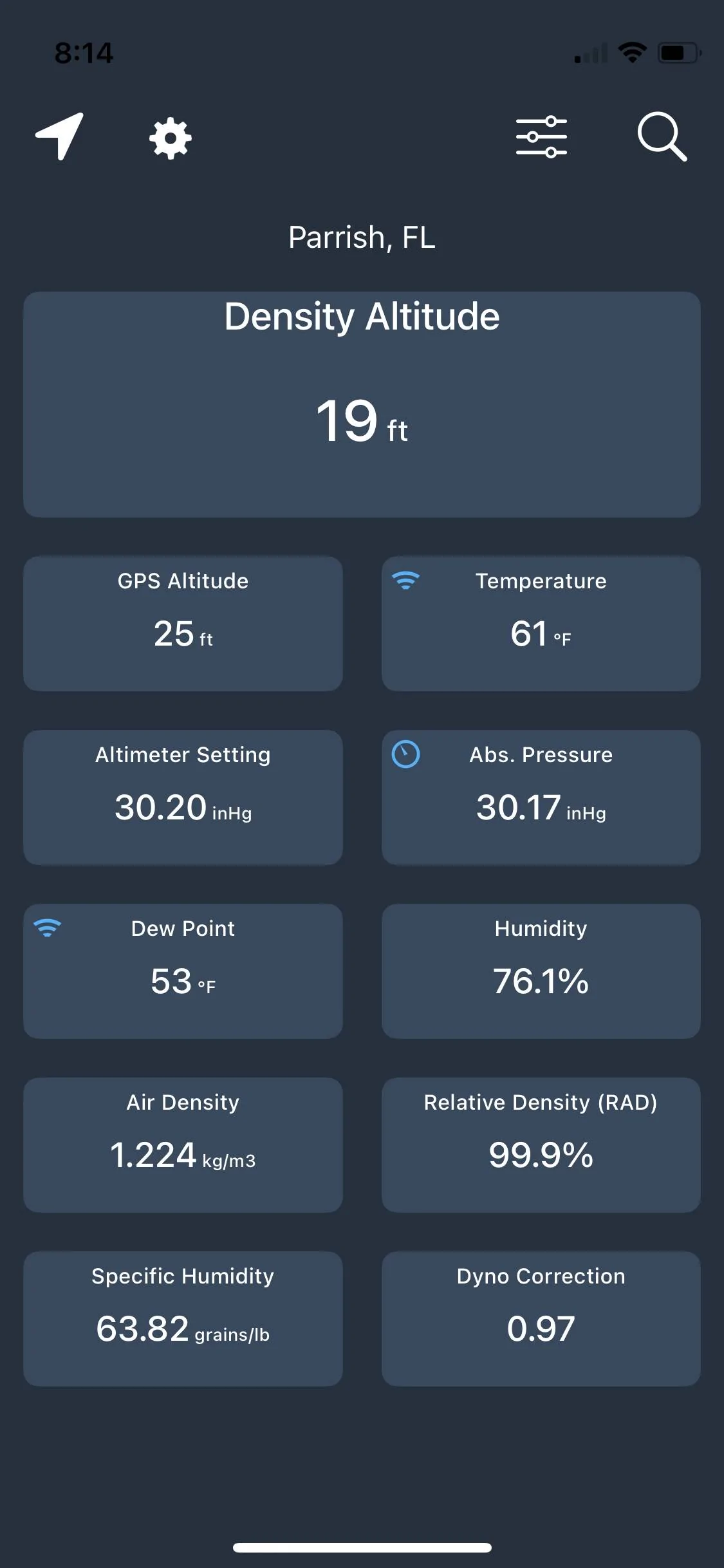The width and height of the screenshot is (724, 1568).
Task: Select the GPS Altitude card
Action: pos(183,624)
